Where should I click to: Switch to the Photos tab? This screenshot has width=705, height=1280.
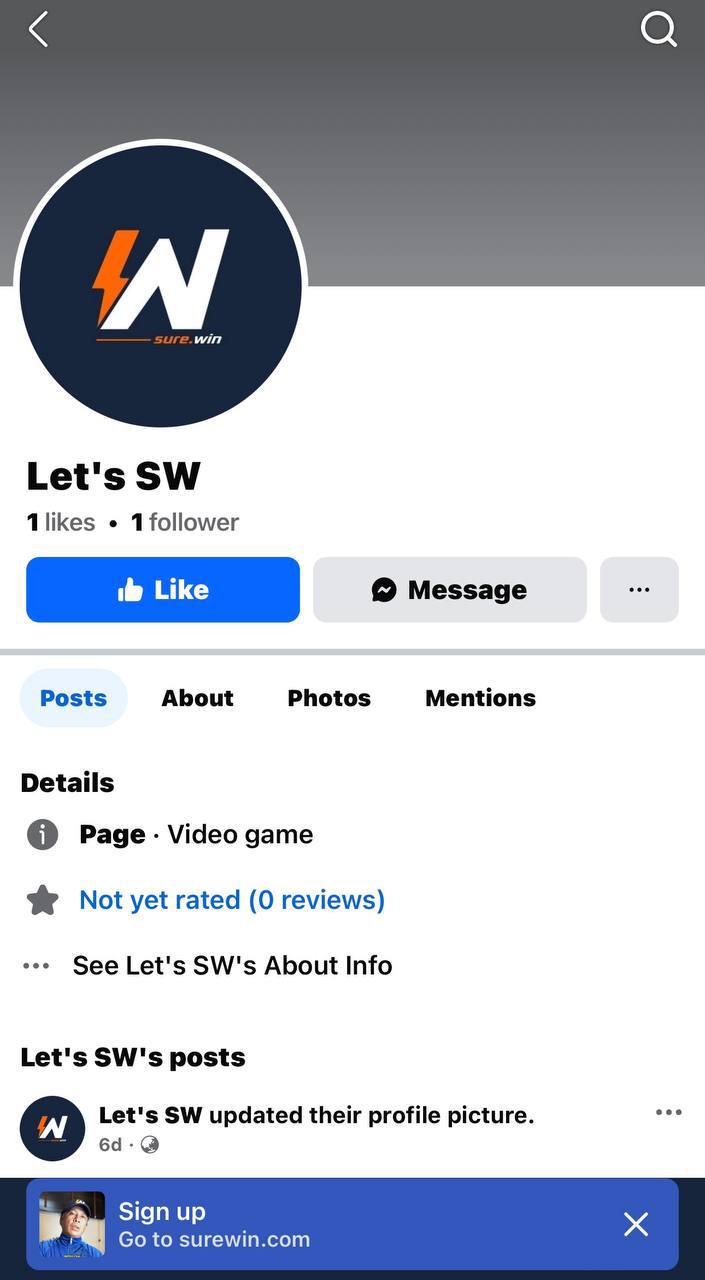tap(329, 698)
